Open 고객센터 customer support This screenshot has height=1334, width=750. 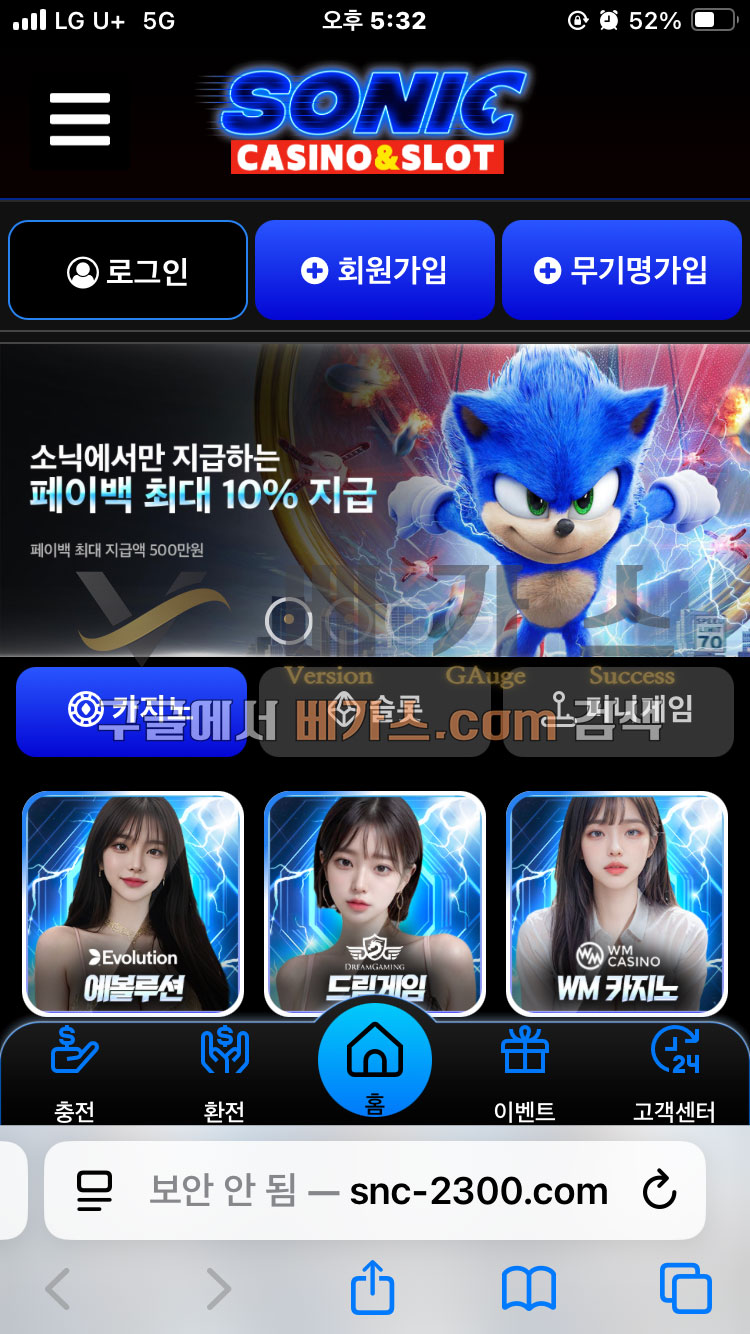(x=674, y=1072)
